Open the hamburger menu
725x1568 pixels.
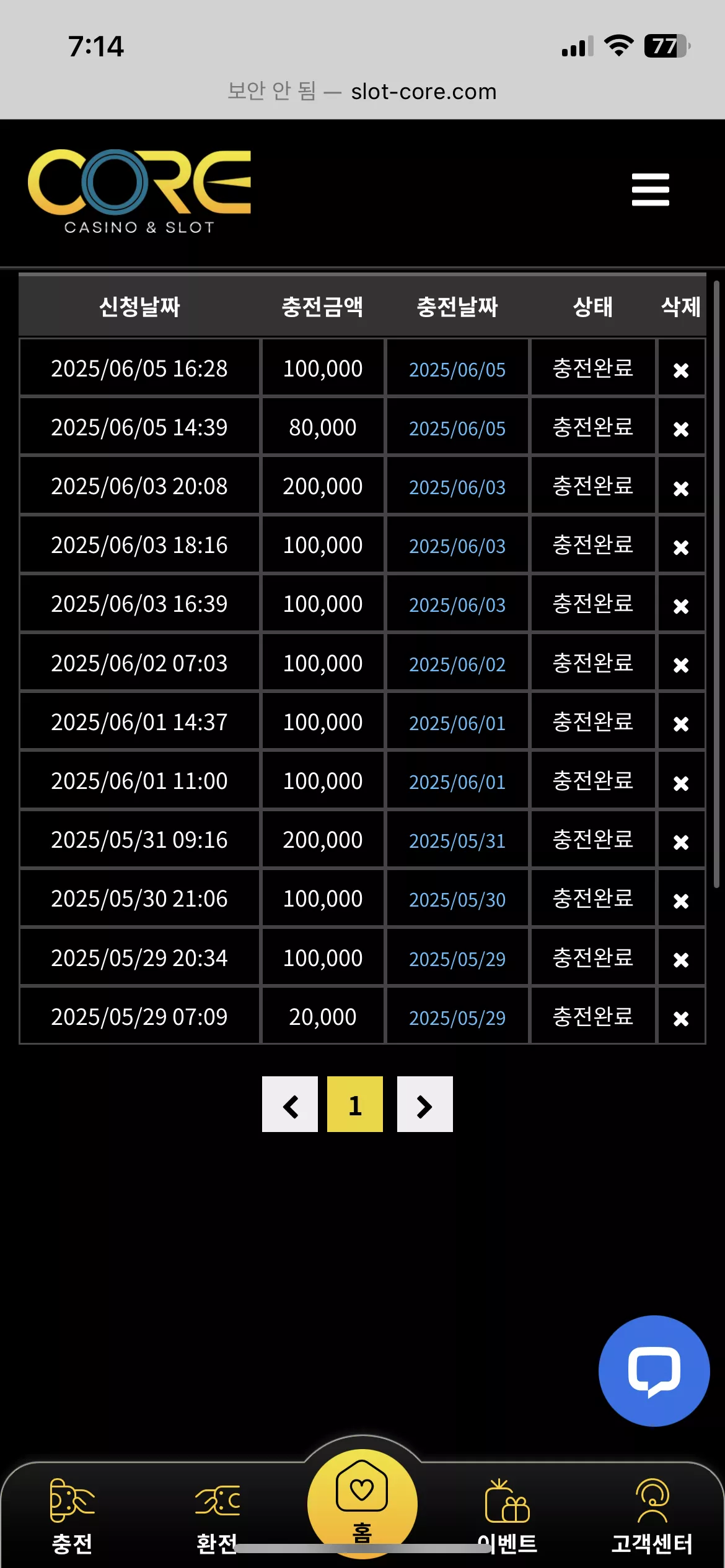[x=650, y=189]
